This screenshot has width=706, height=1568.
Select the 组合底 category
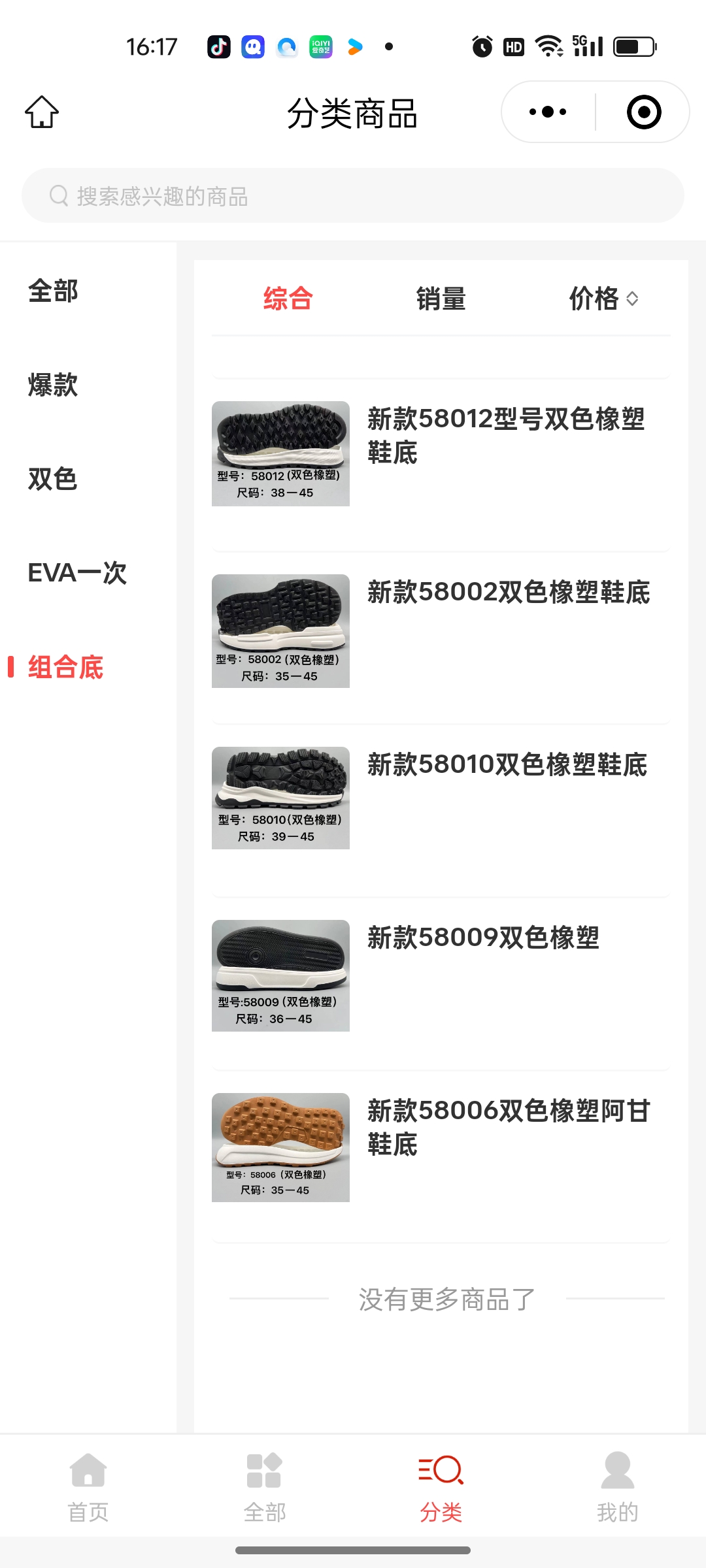coord(65,667)
